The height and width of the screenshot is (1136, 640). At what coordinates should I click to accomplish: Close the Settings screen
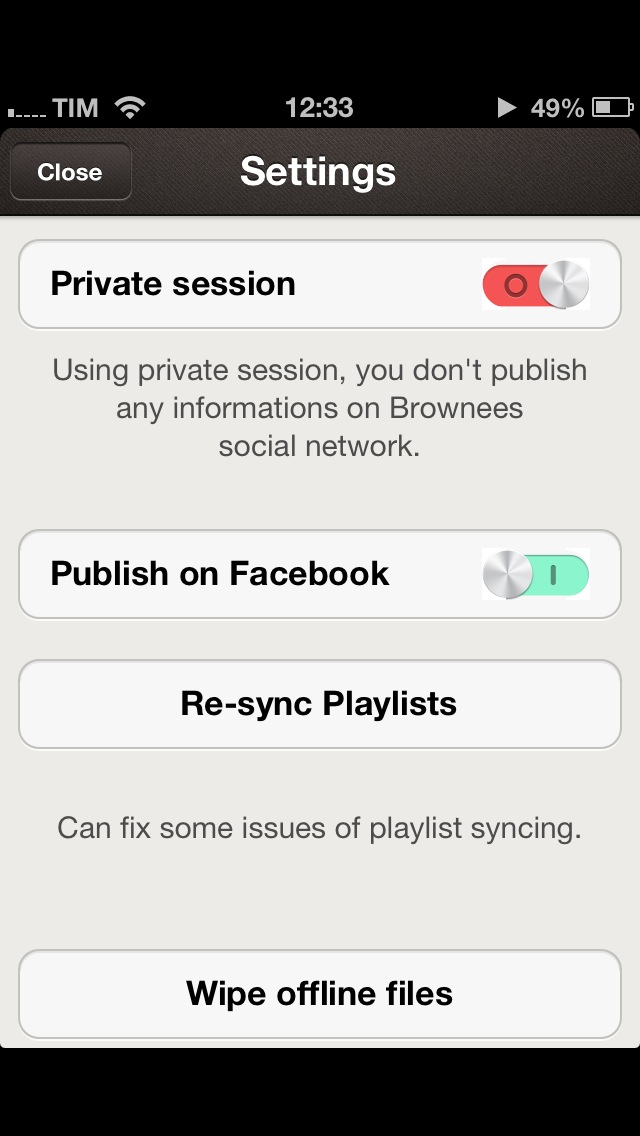pyautogui.click(x=70, y=172)
